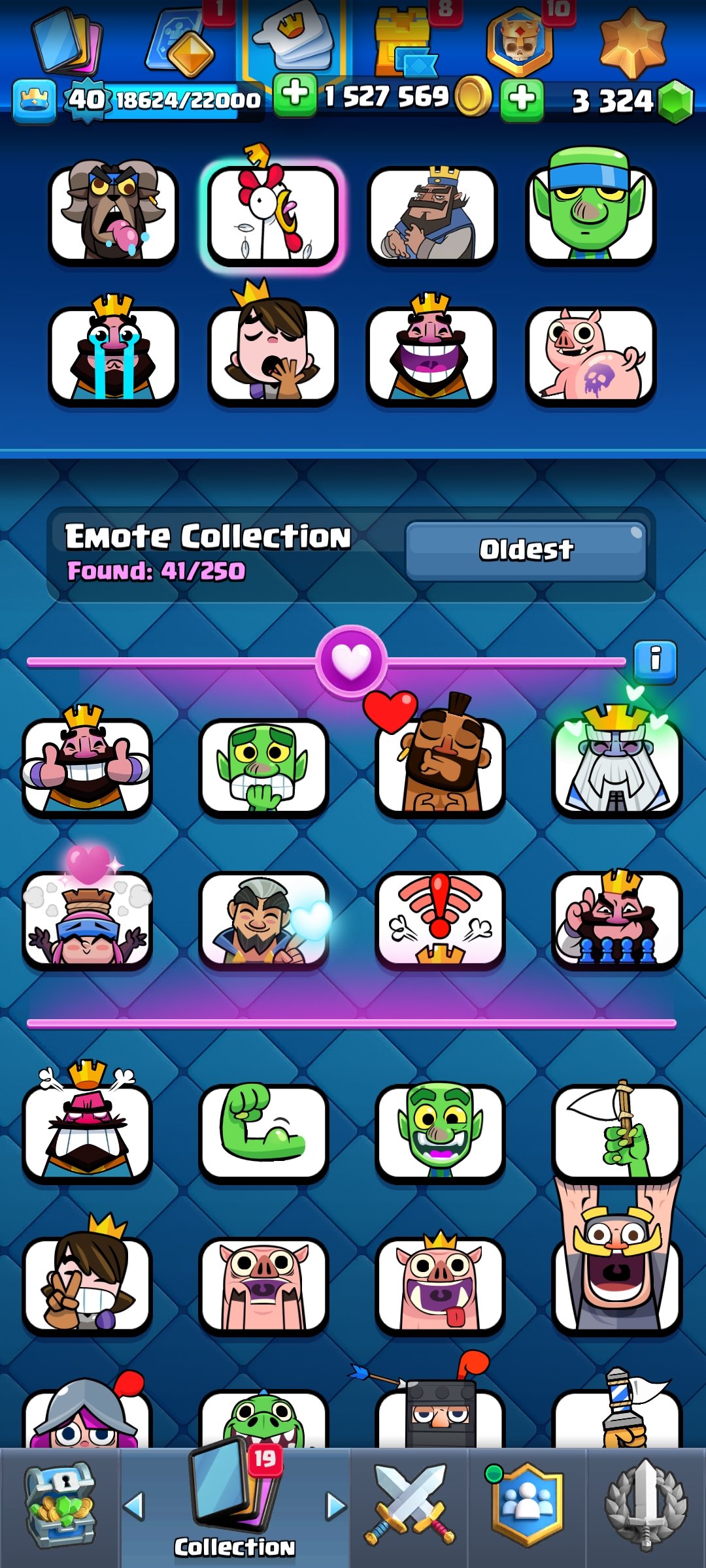This screenshot has width=706, height=1568.
Task: Select the pig emote in the deck
Action: pos(590,354)
